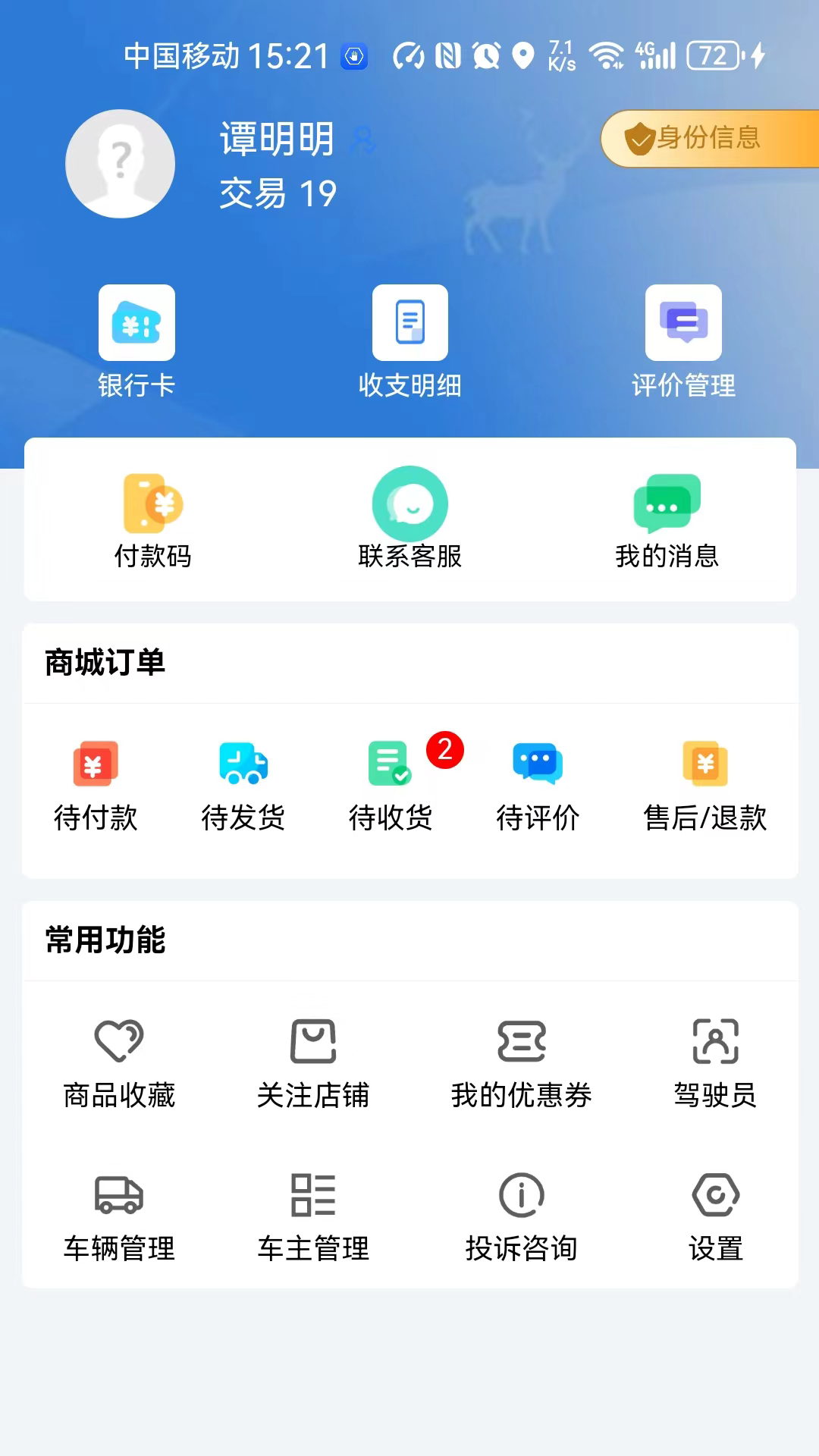The image size is (819, 1456).
Task: Open 待收货 orders with badge 2
Action: tap(391, 785)
